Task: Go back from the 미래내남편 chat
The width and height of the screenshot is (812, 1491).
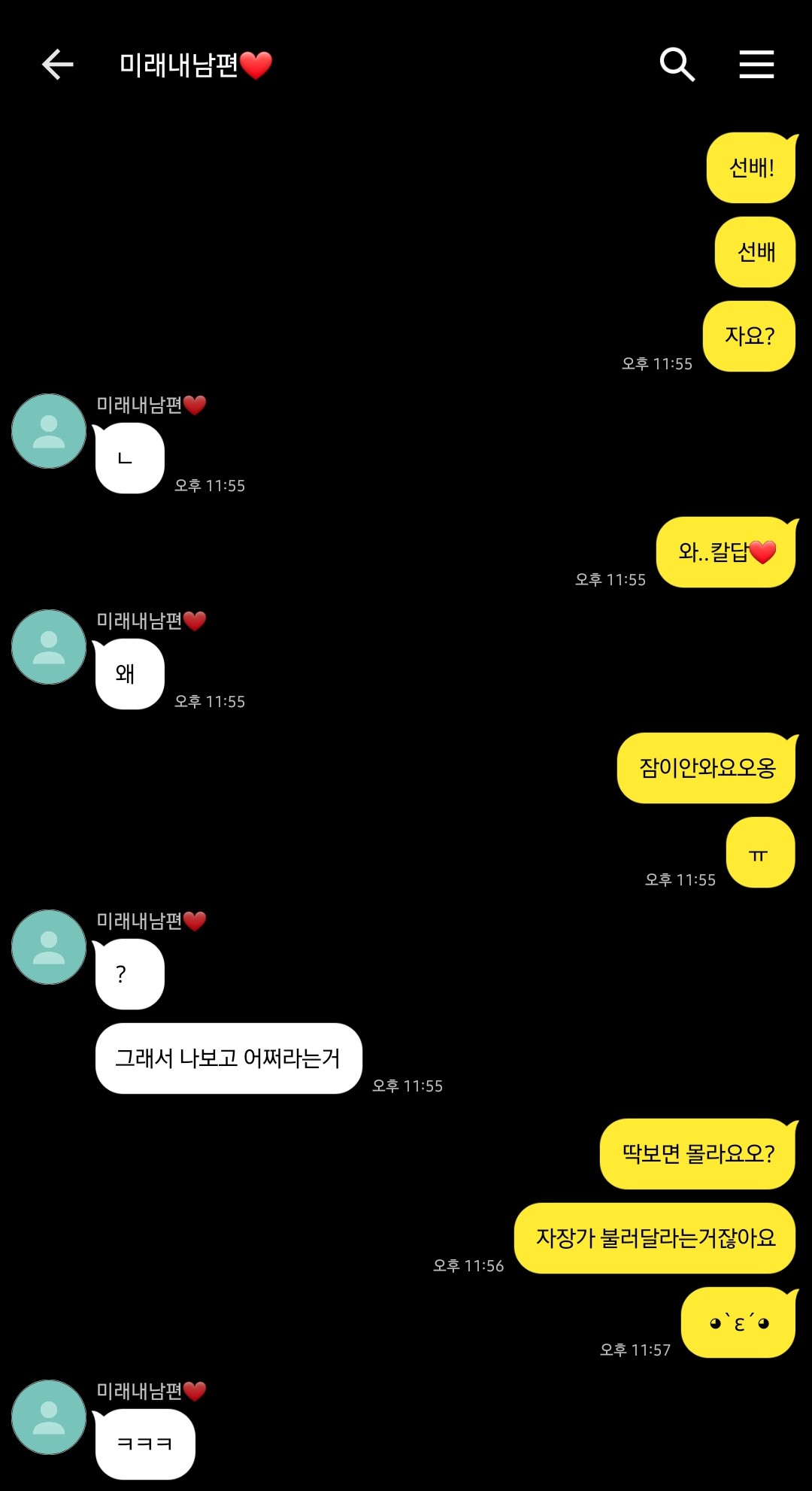Action: (x=57, y=65)
